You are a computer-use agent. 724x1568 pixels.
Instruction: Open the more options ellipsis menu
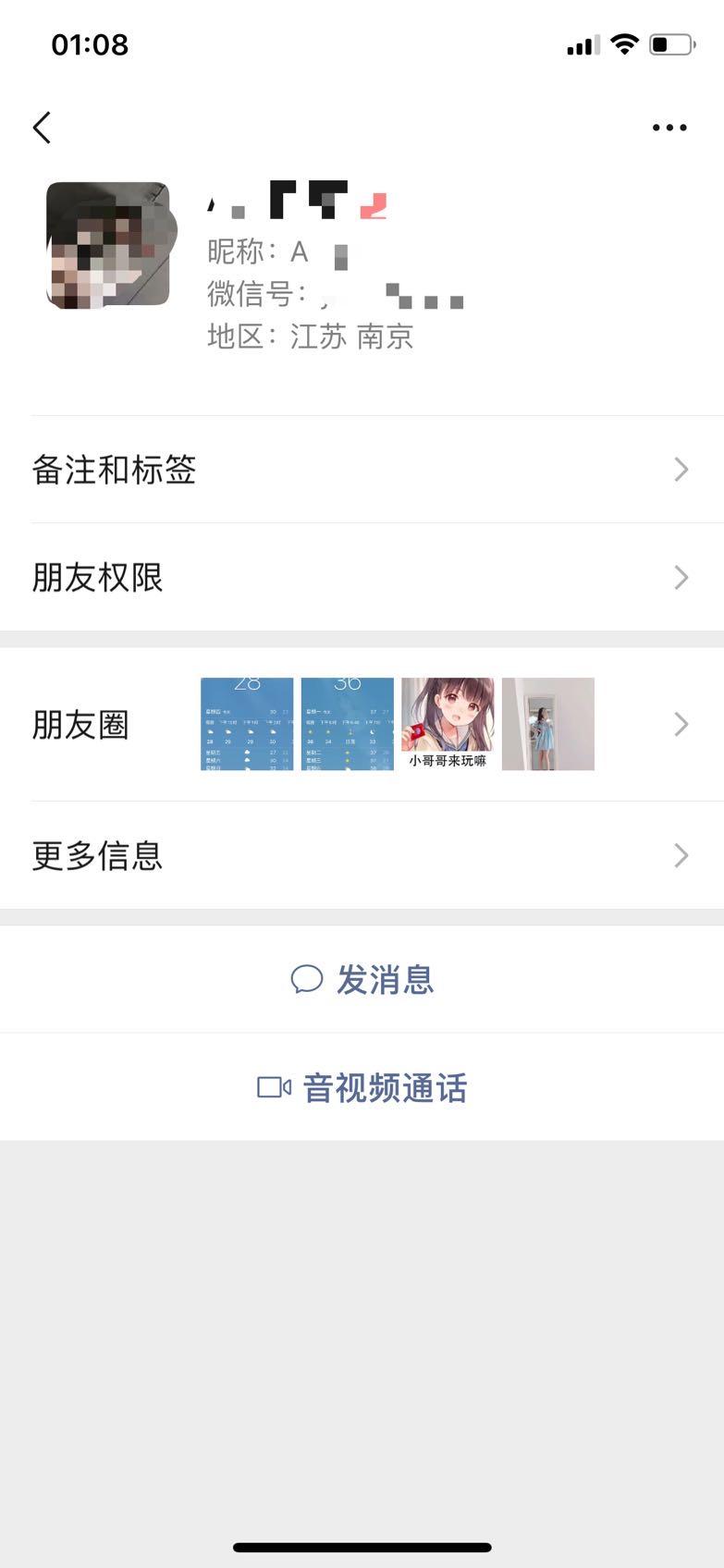click(x=668, y=127)
